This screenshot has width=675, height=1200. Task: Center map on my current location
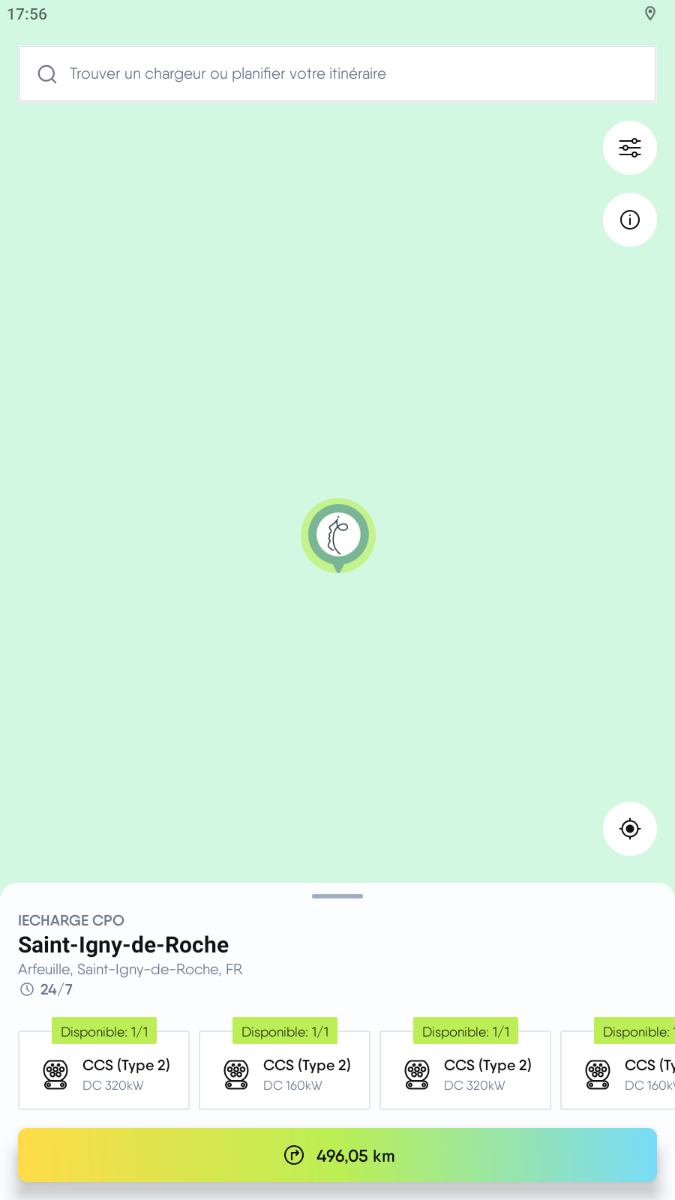point(630,829)
